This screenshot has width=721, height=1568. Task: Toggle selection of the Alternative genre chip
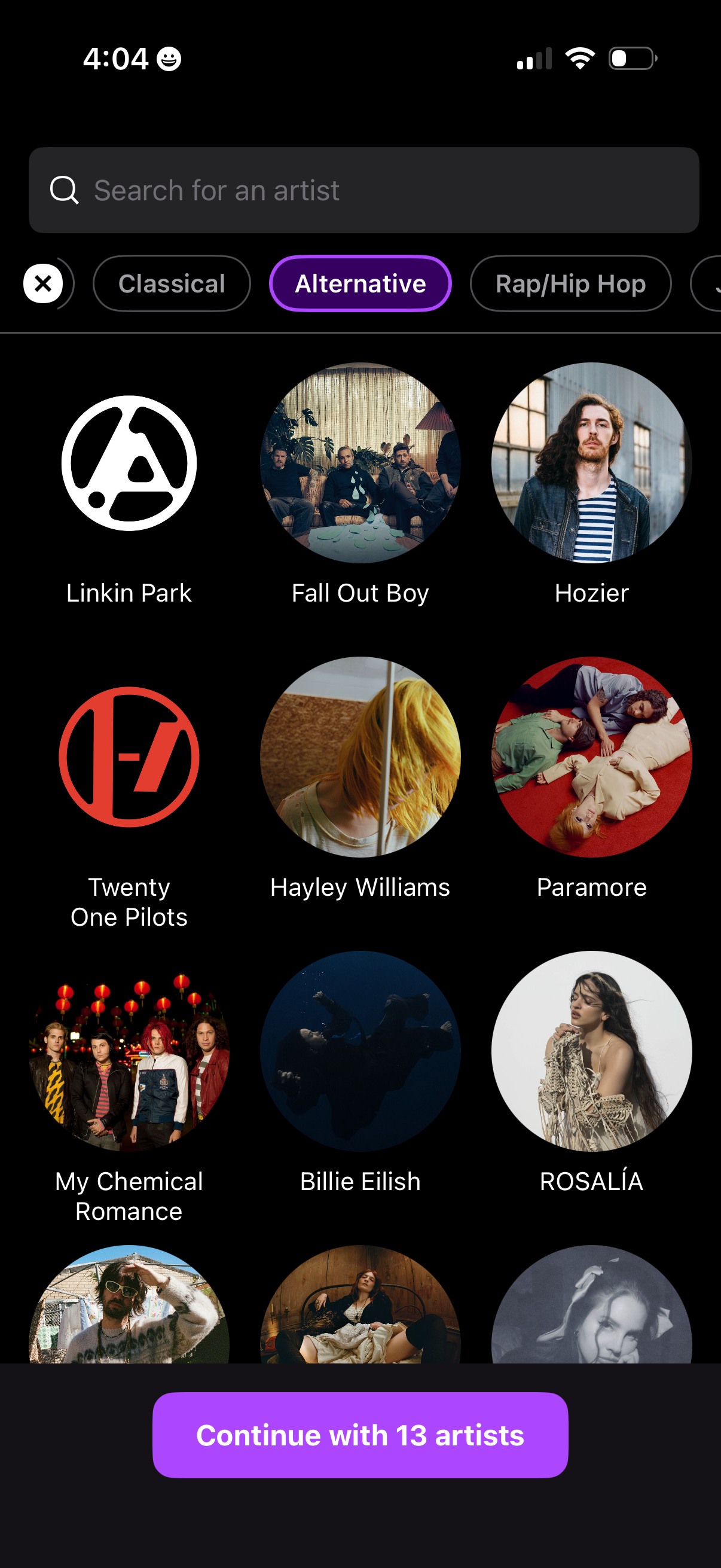(x=360, y=283)
